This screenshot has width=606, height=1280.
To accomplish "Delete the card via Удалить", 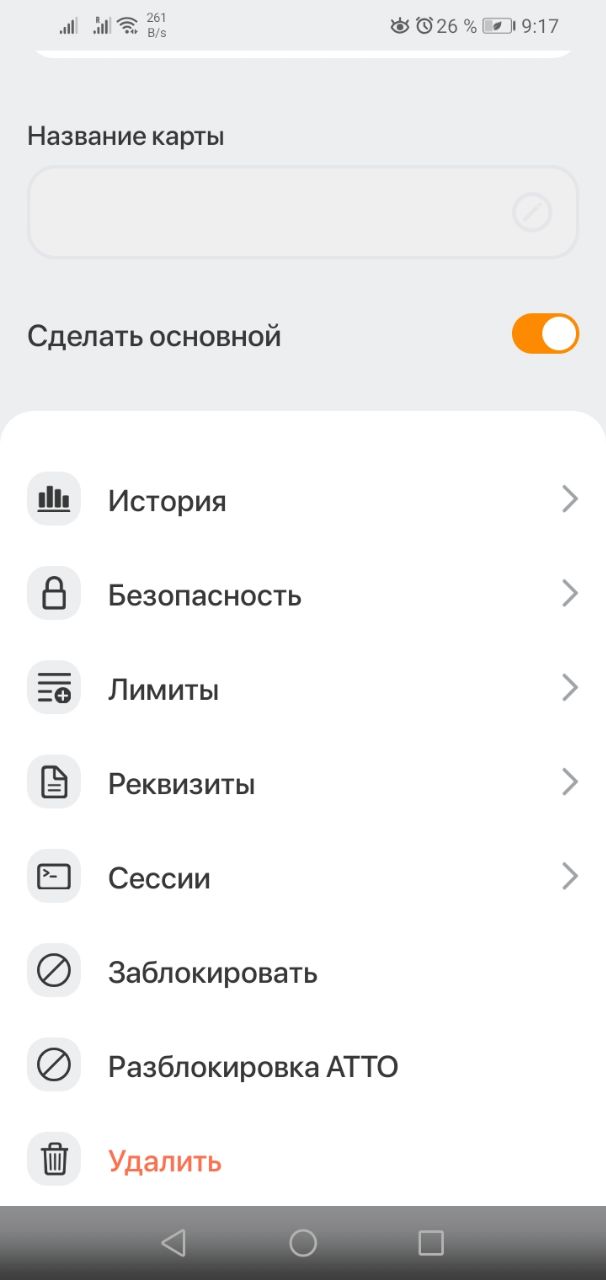I will coord(165,1161).
